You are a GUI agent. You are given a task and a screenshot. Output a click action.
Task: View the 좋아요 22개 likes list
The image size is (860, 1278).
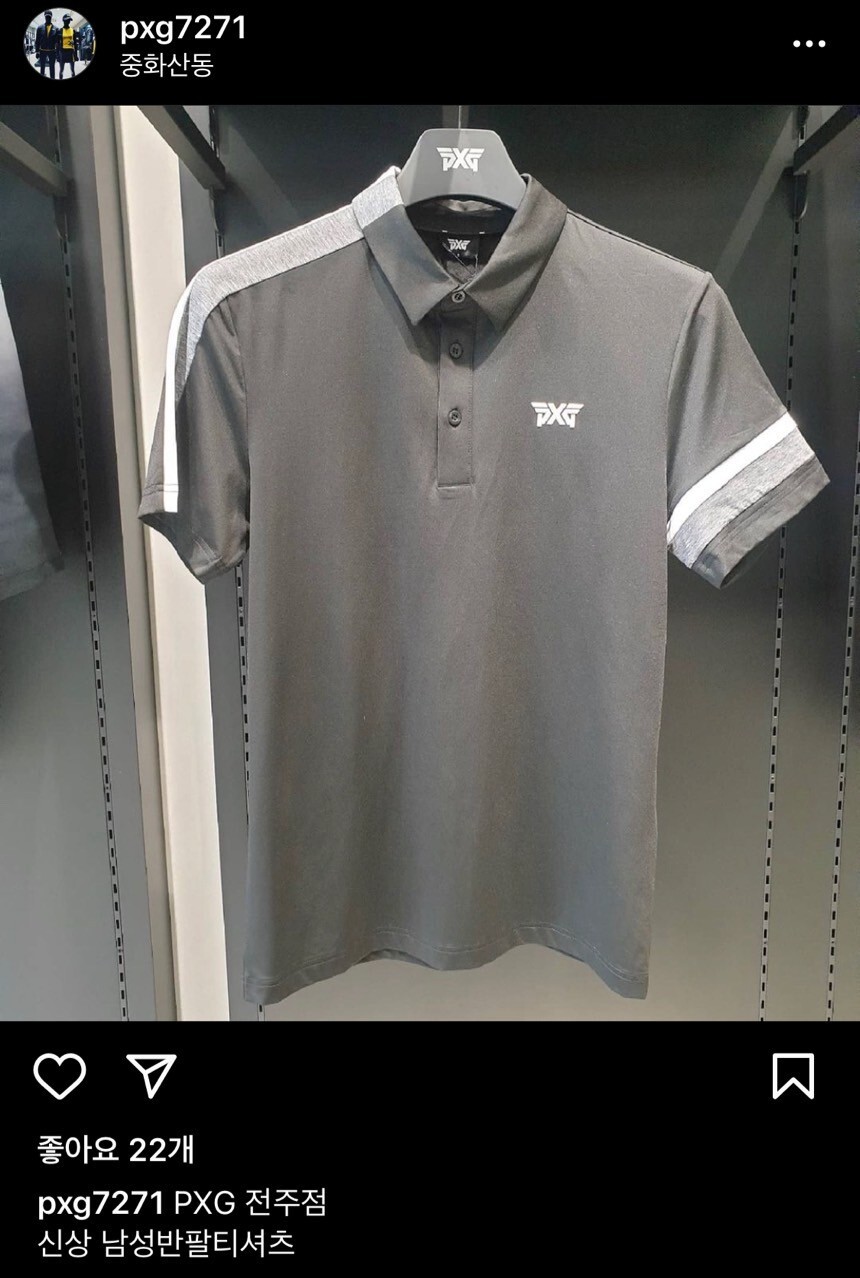click(x=116, y=1150)
